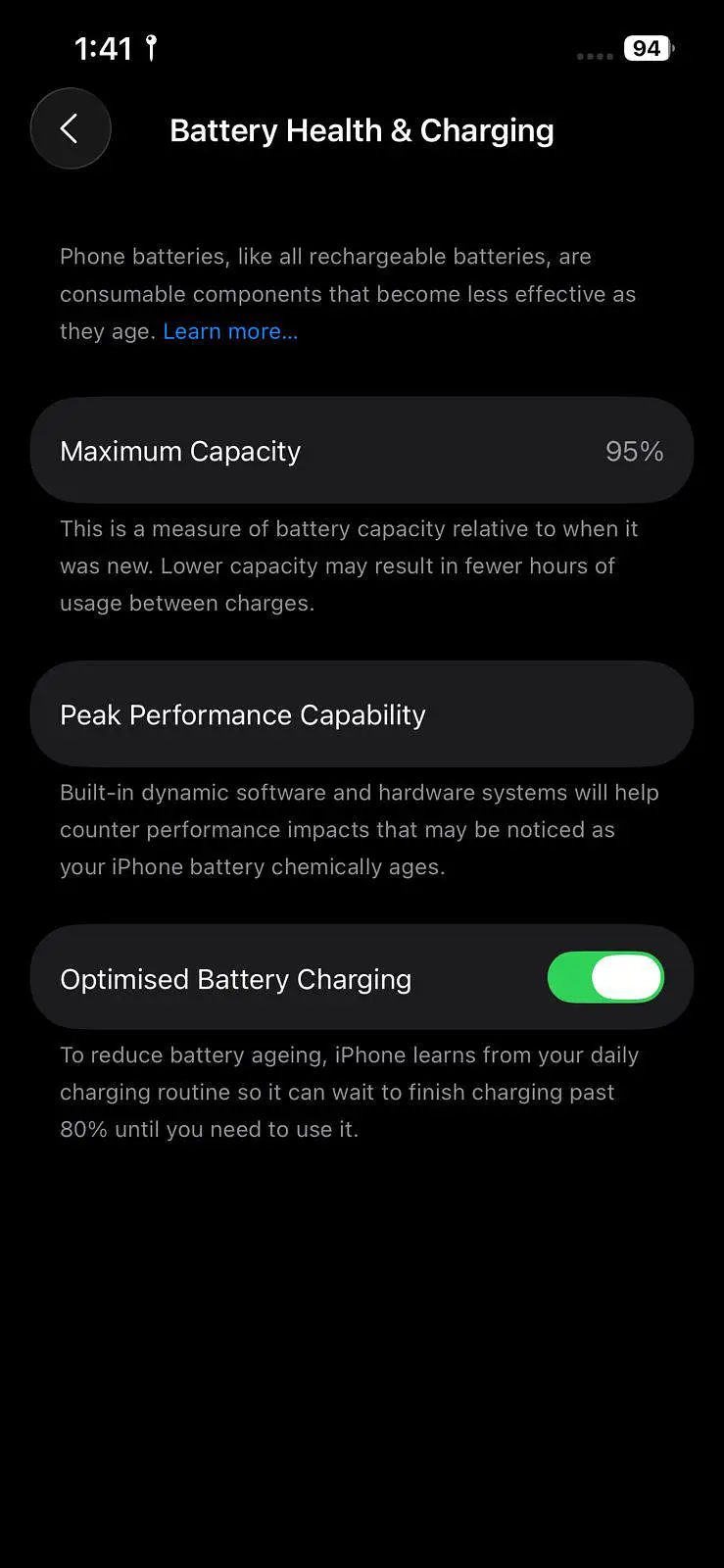Disable Optimised Battery Charging
The width and height of the screenshot is (724, 1568).
(605, 978)
